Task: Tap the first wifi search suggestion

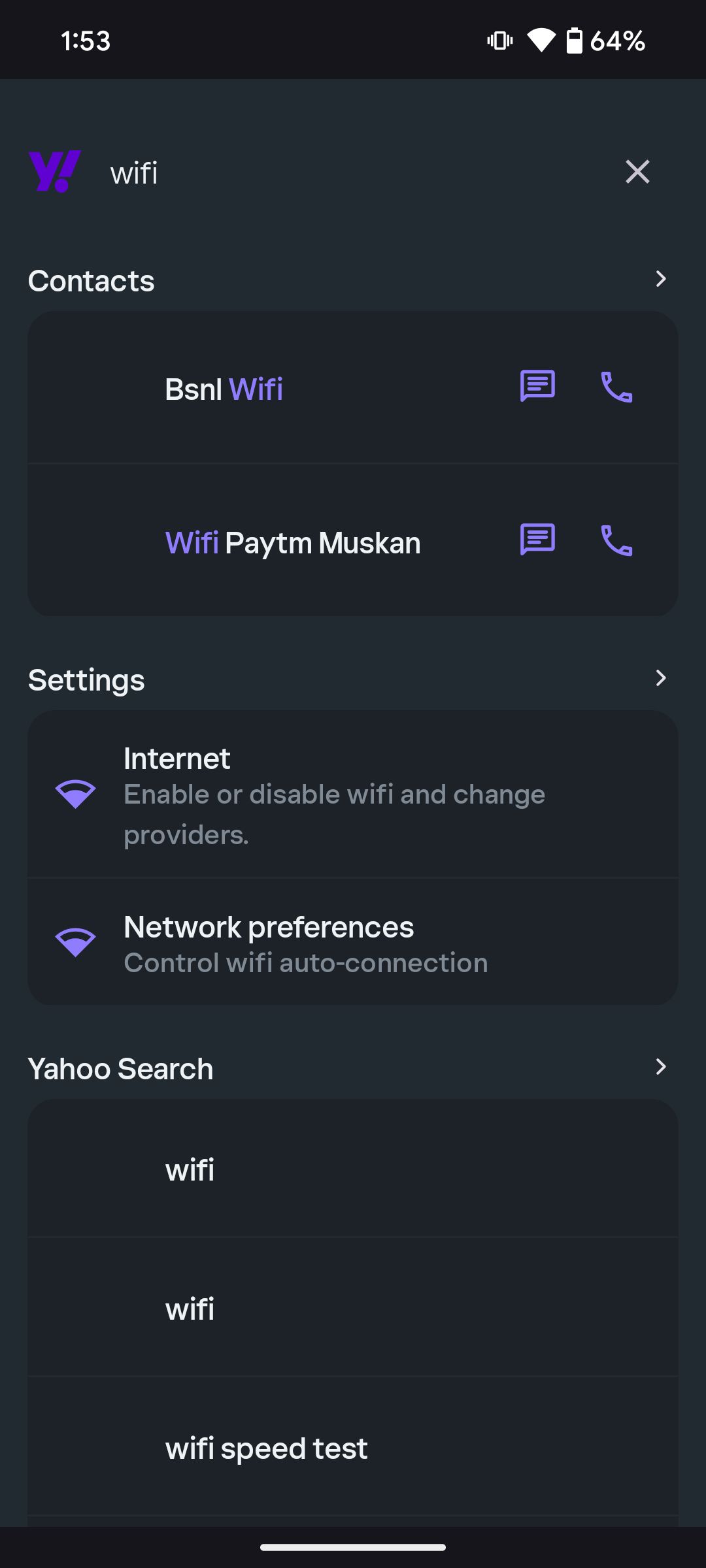Action: [x=190, y=1171]
